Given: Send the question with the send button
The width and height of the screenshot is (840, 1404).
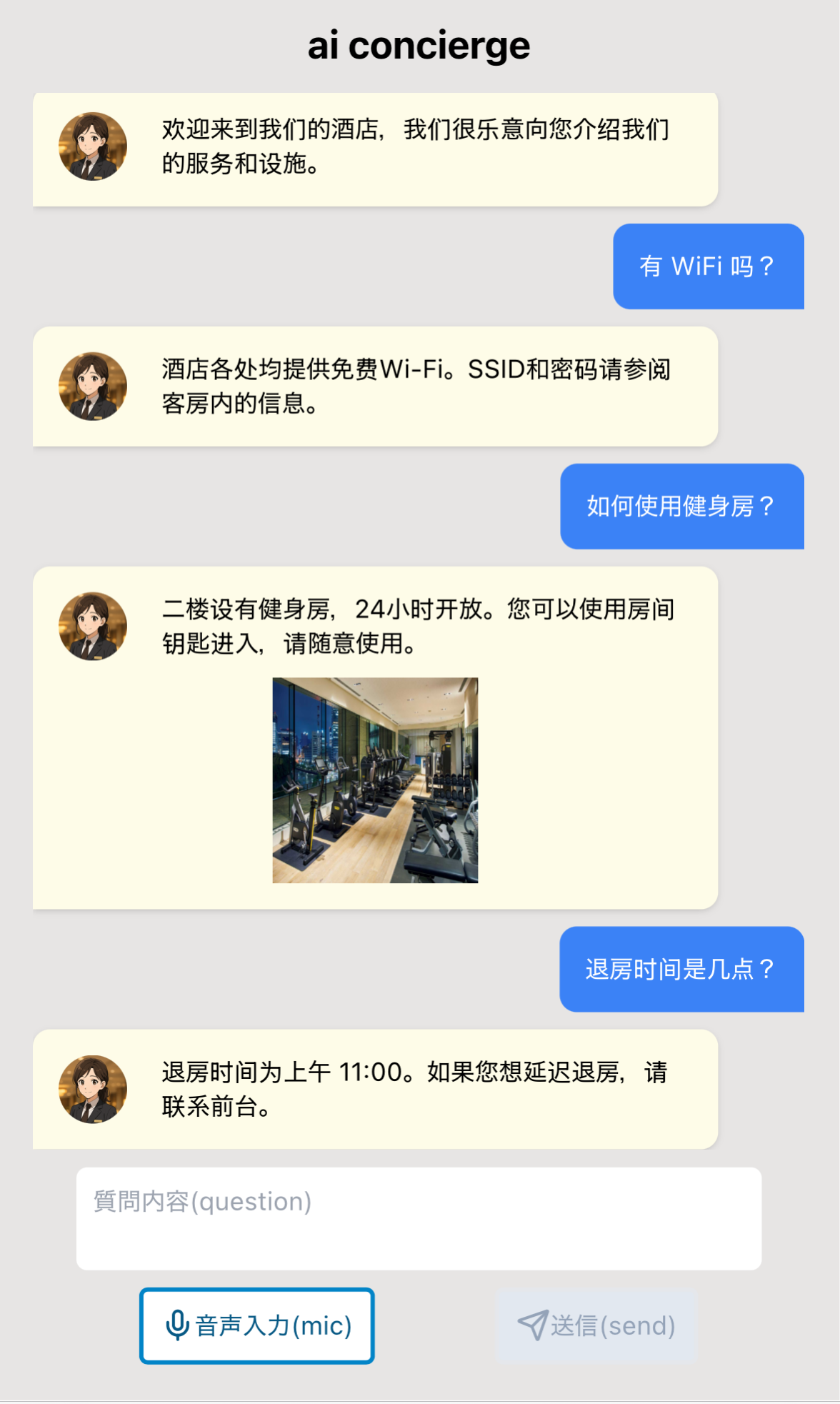Looking at the screenshot, I should pos(596,1326).
